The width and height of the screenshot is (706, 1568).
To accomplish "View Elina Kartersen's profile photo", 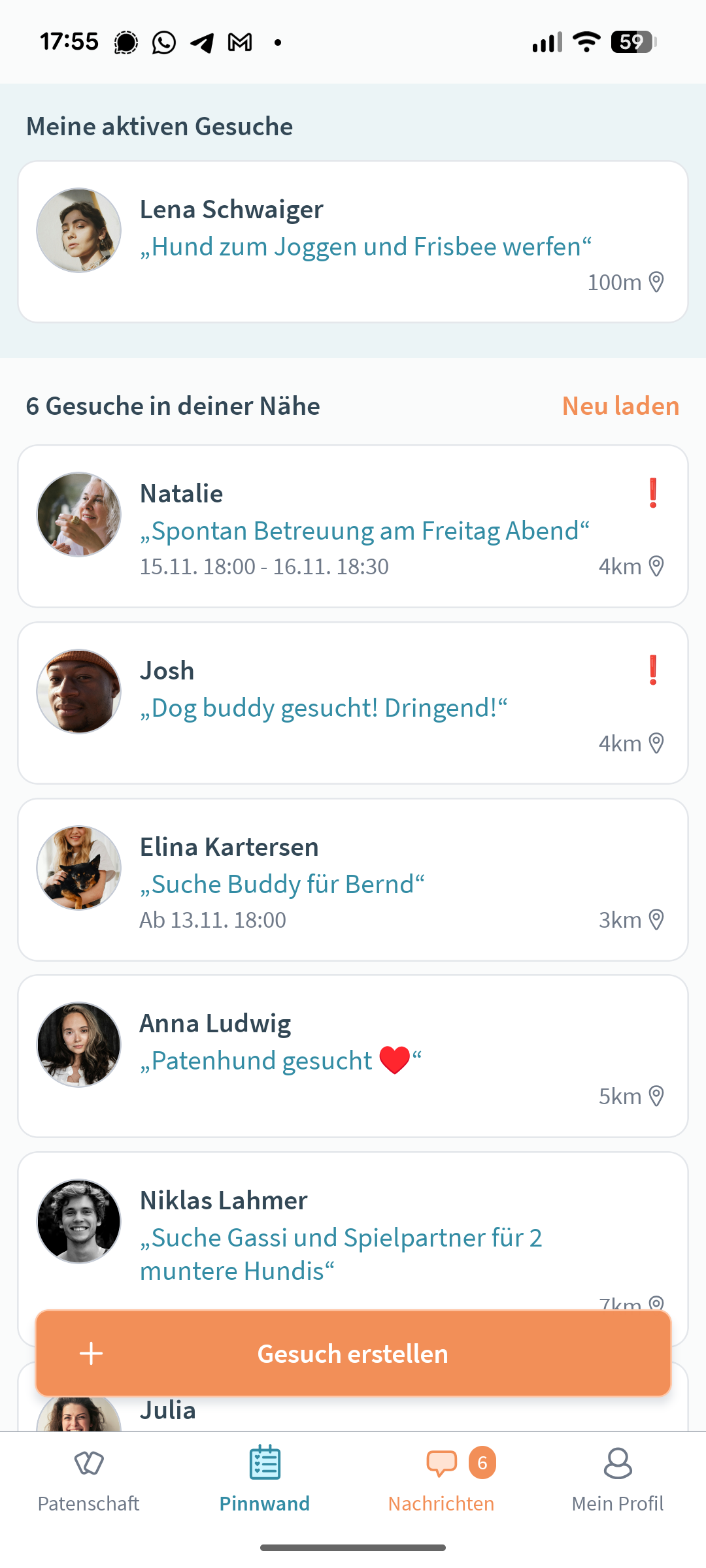I will click(x=78, y=868).
